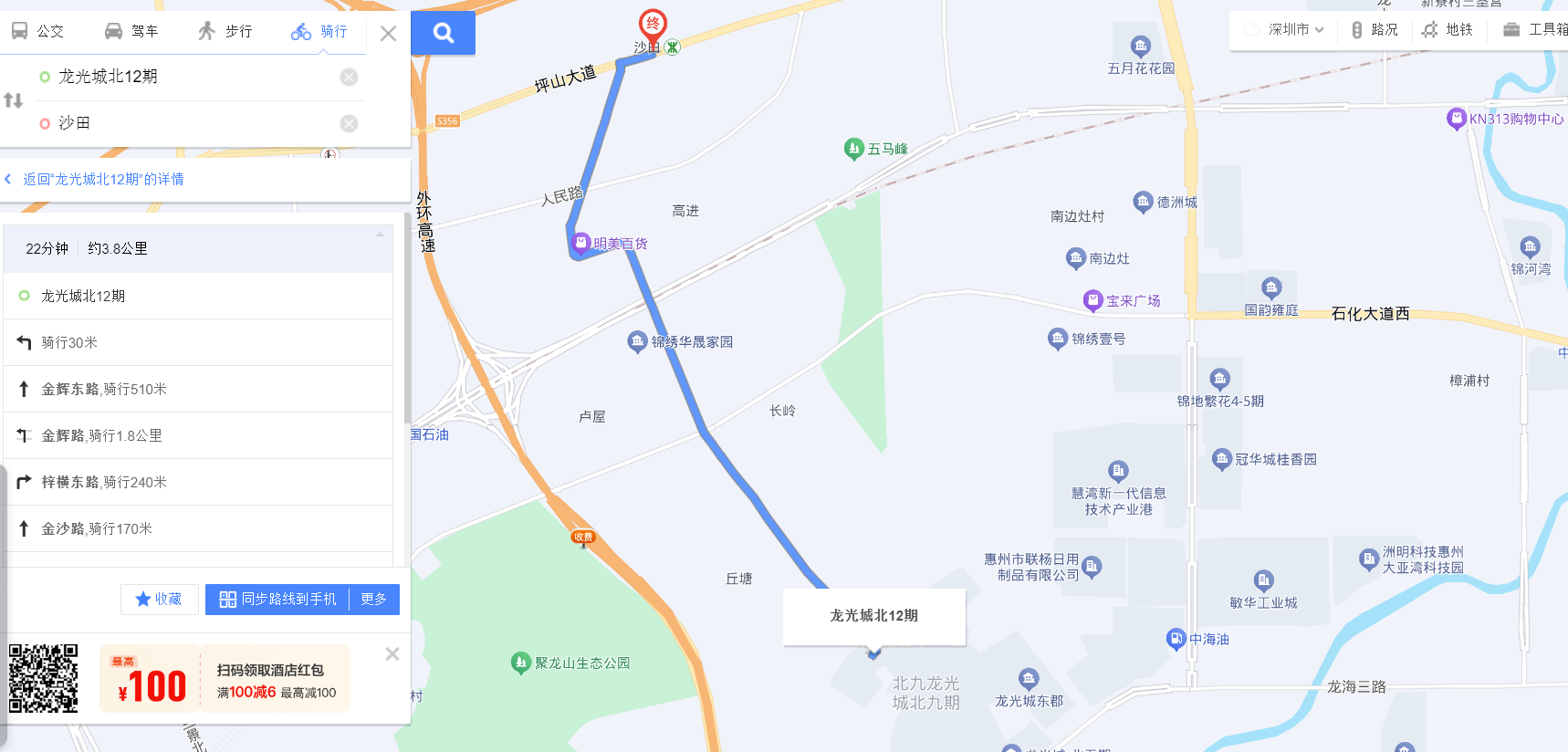Collapse the 22分钟 route summary

380,235
